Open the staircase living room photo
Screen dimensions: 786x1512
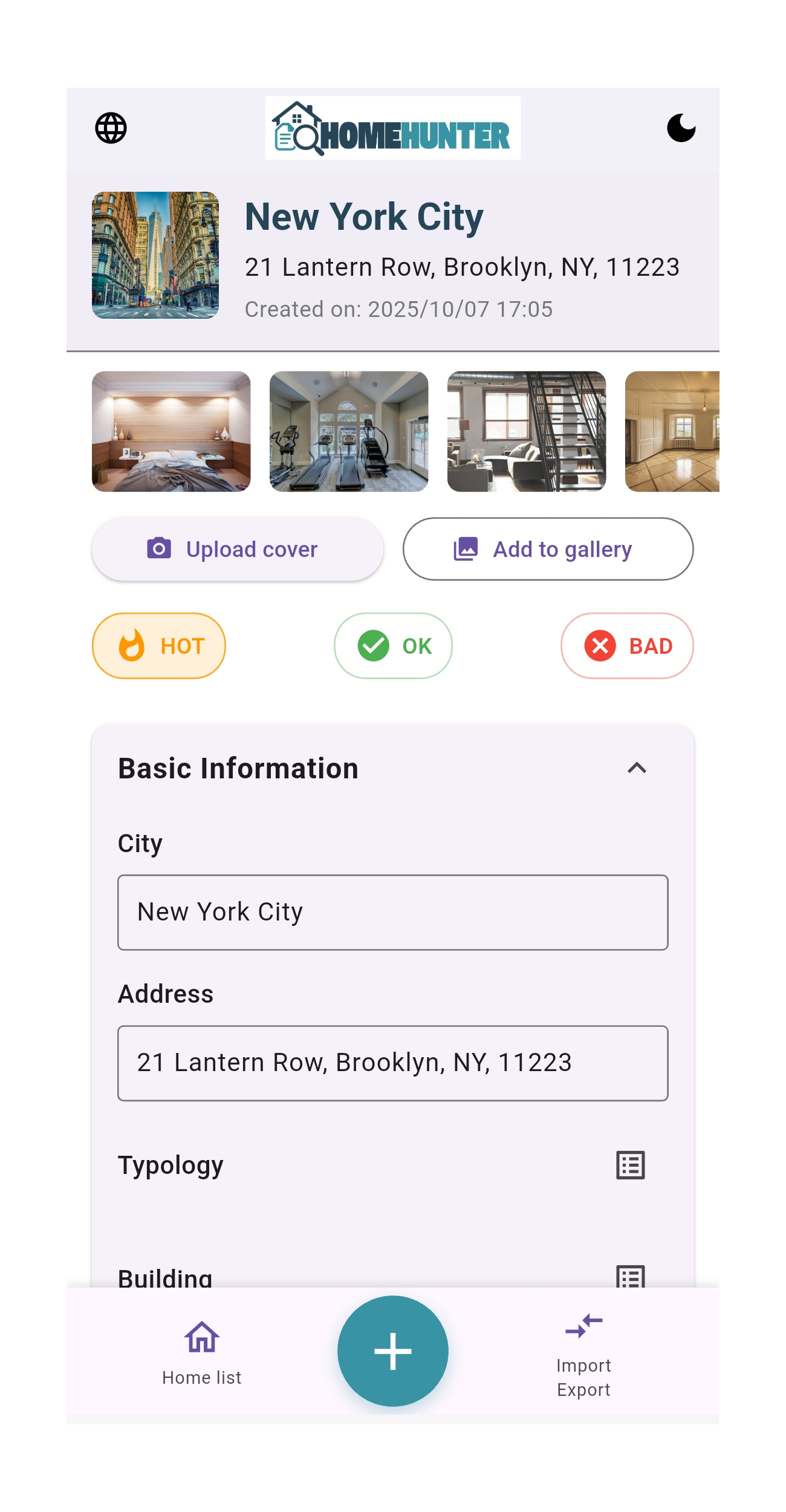coord(526,431)
